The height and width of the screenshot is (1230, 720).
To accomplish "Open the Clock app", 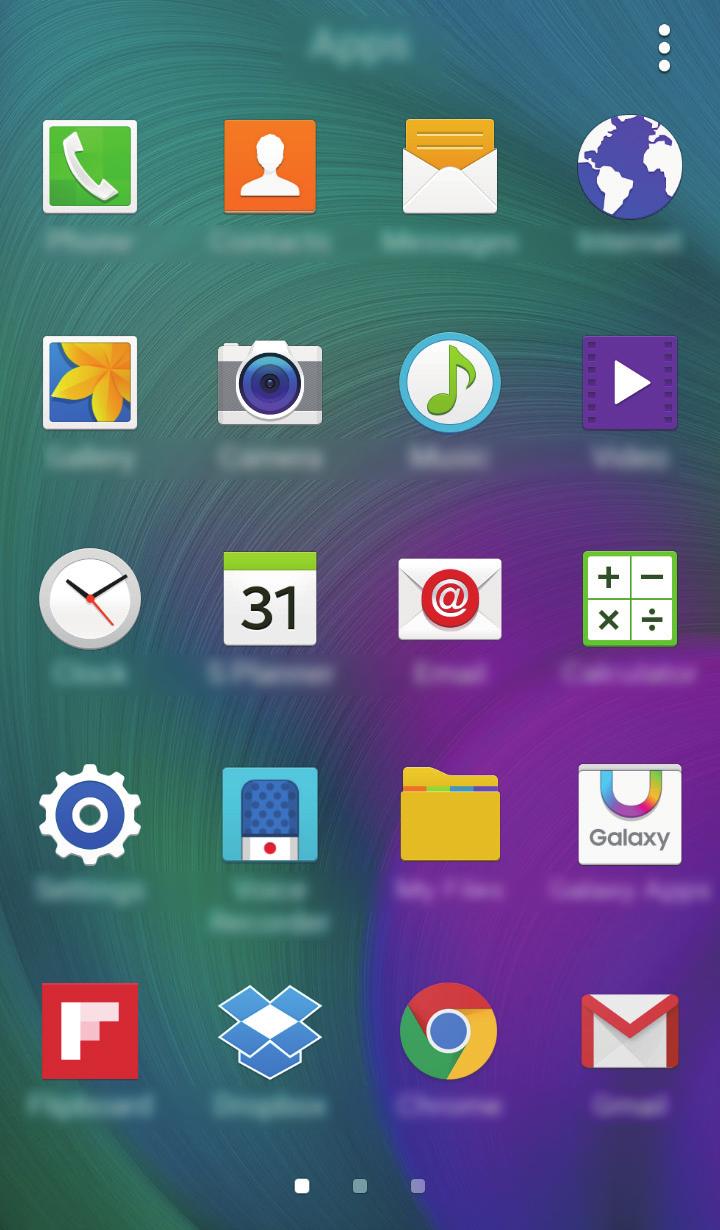I will 90,599.
